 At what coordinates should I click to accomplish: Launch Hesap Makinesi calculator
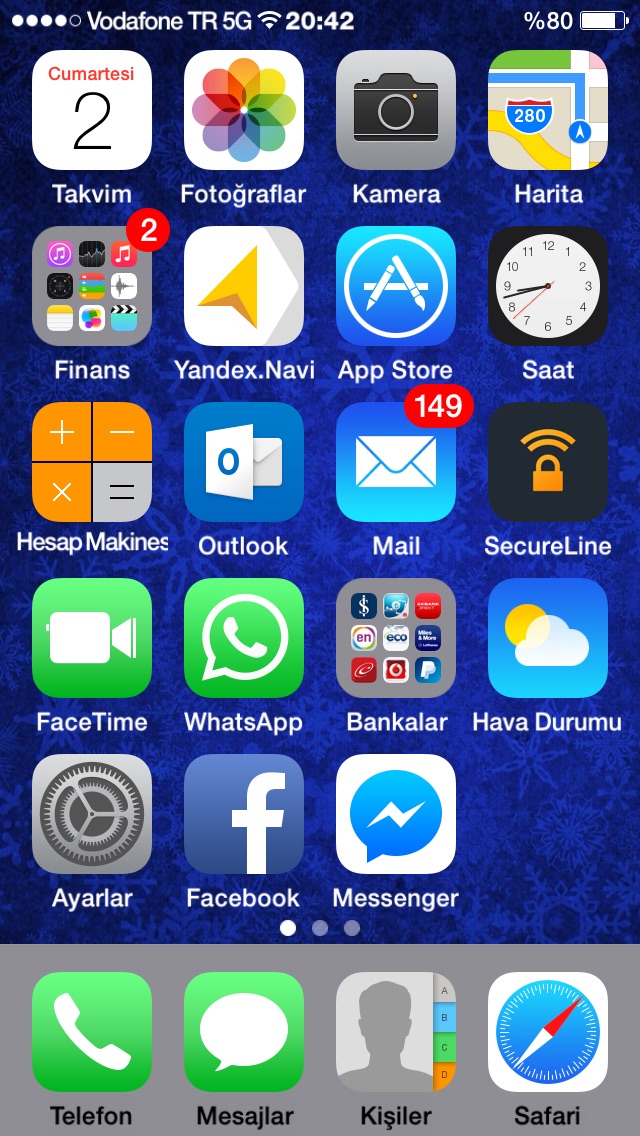pos(92,462)
